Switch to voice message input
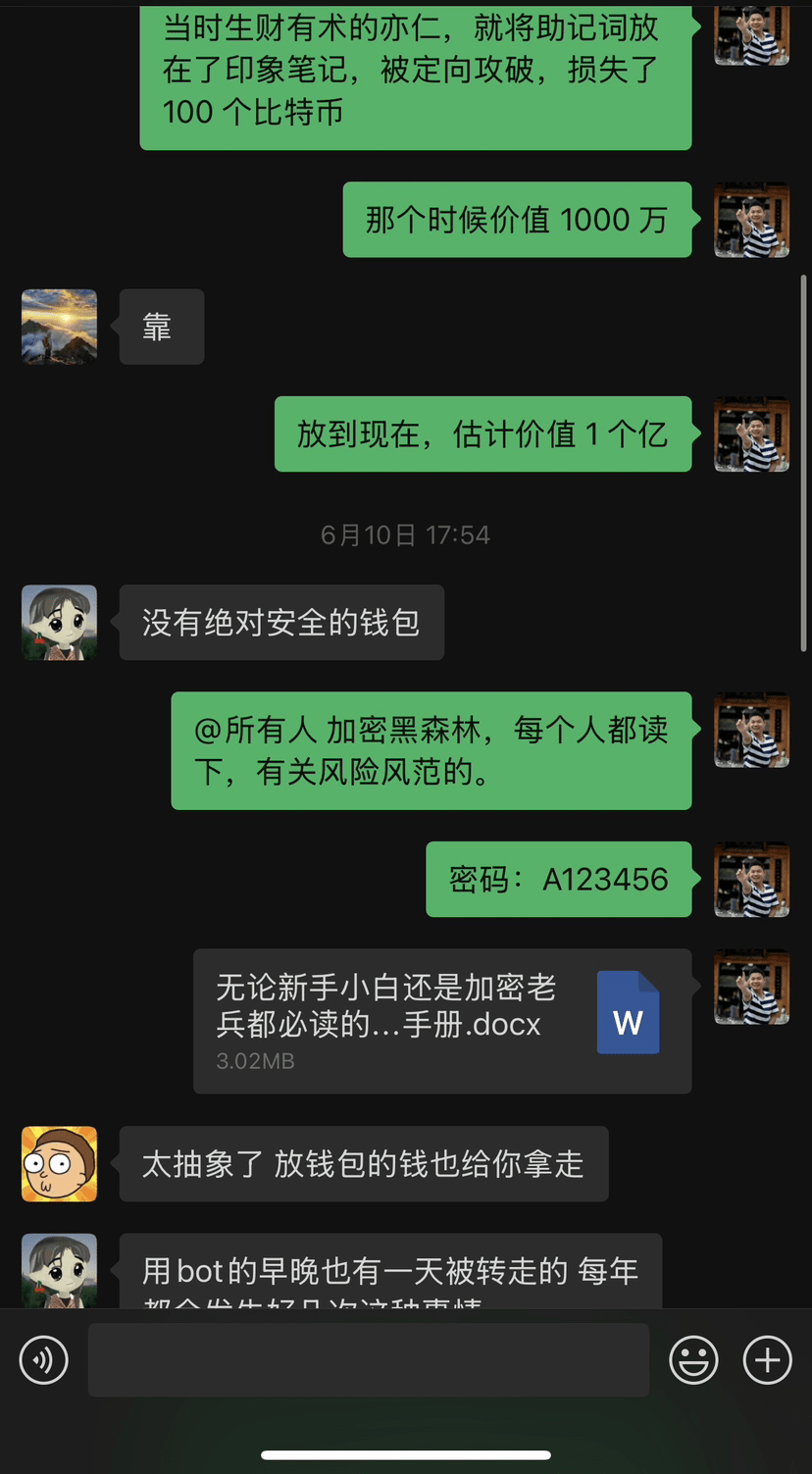The height and width of the screenshot is (1474, 812). 44,1360
